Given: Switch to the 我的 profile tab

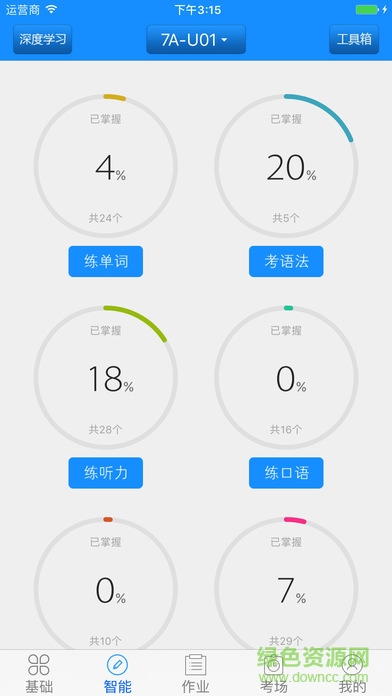Looking at the screenshot, I should [352, 673].
